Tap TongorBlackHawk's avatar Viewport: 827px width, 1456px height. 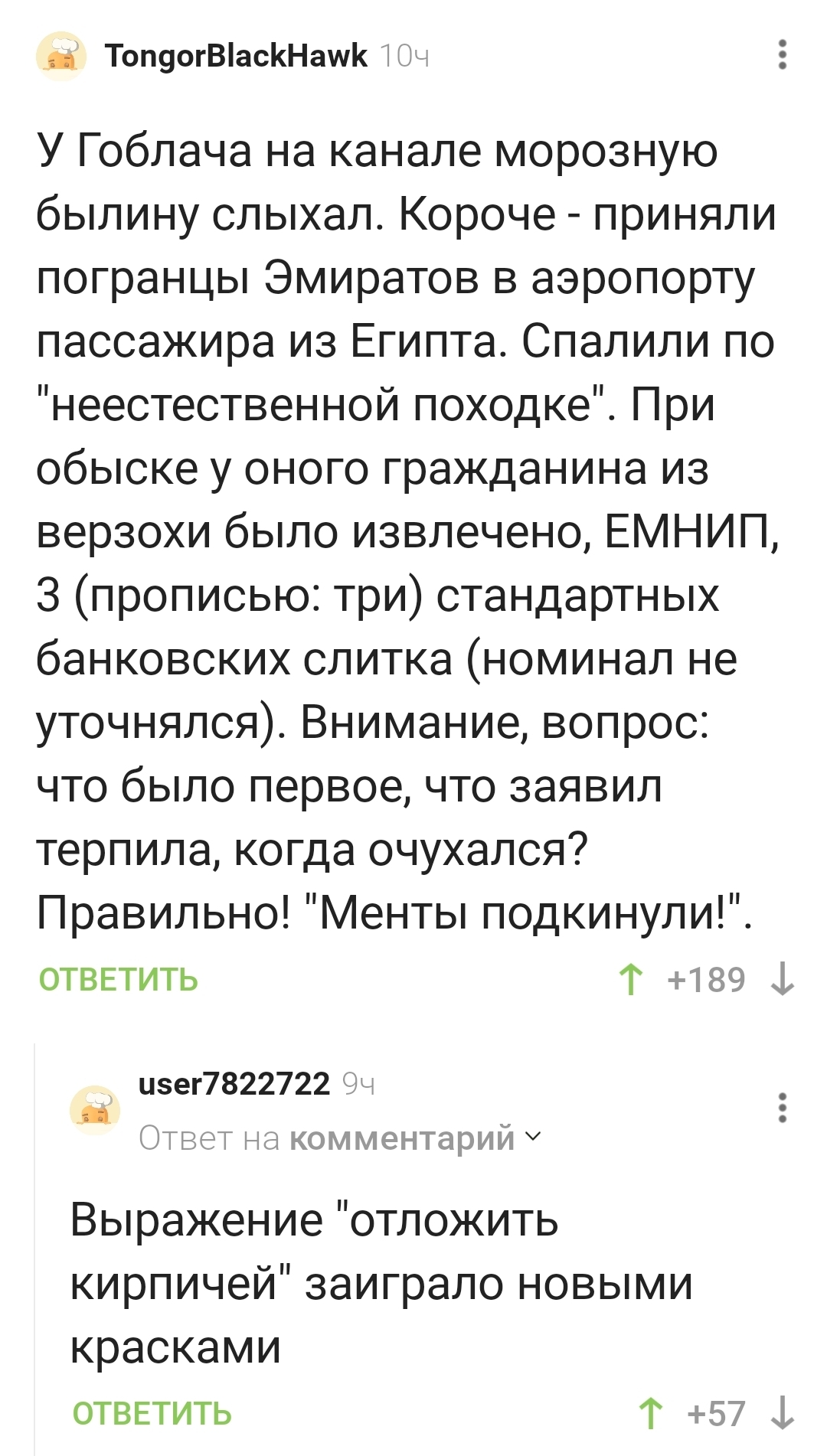(61, 57)
